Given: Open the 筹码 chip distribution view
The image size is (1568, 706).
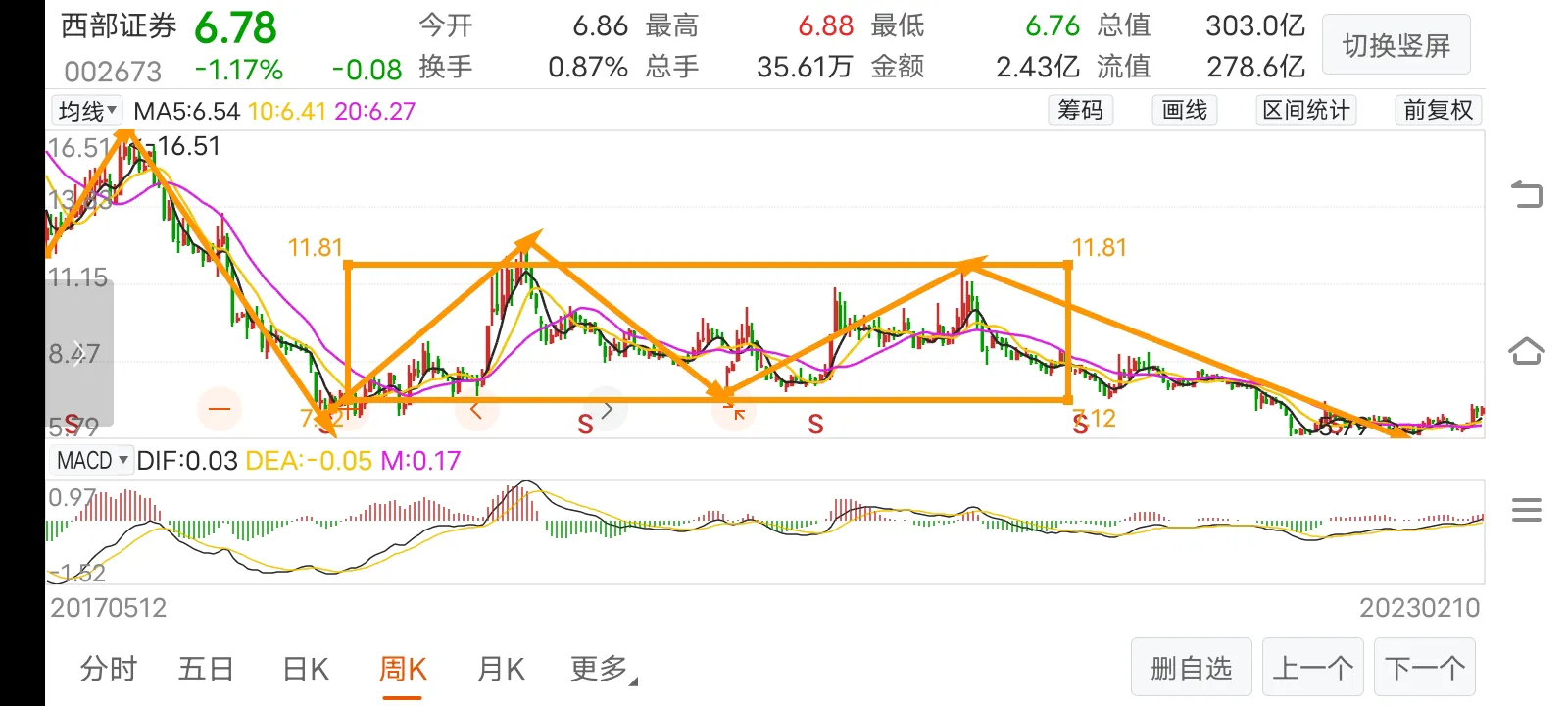Looking at the screenshot, I should click(x=1080, y=110).
